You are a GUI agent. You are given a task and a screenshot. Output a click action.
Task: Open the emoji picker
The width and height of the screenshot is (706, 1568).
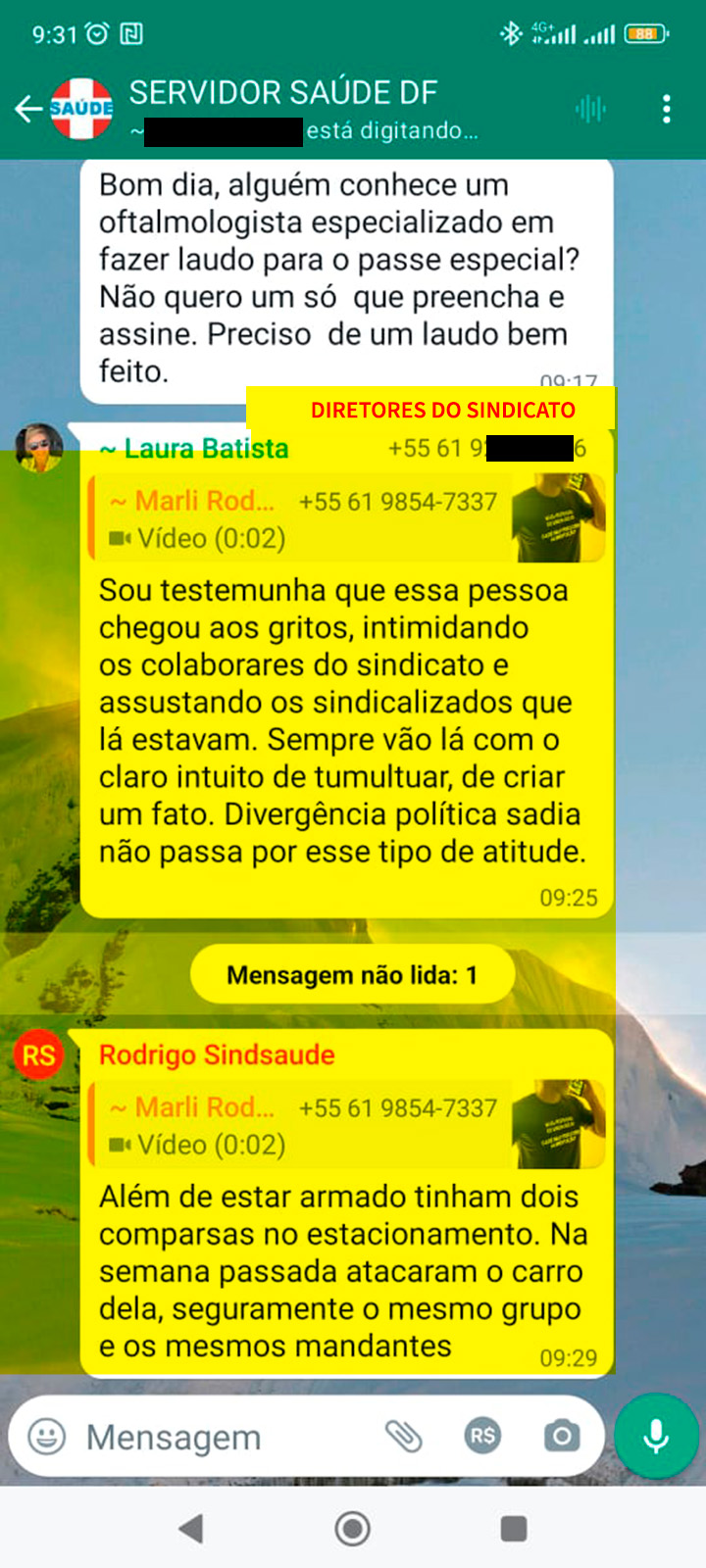pos(46,1437)
